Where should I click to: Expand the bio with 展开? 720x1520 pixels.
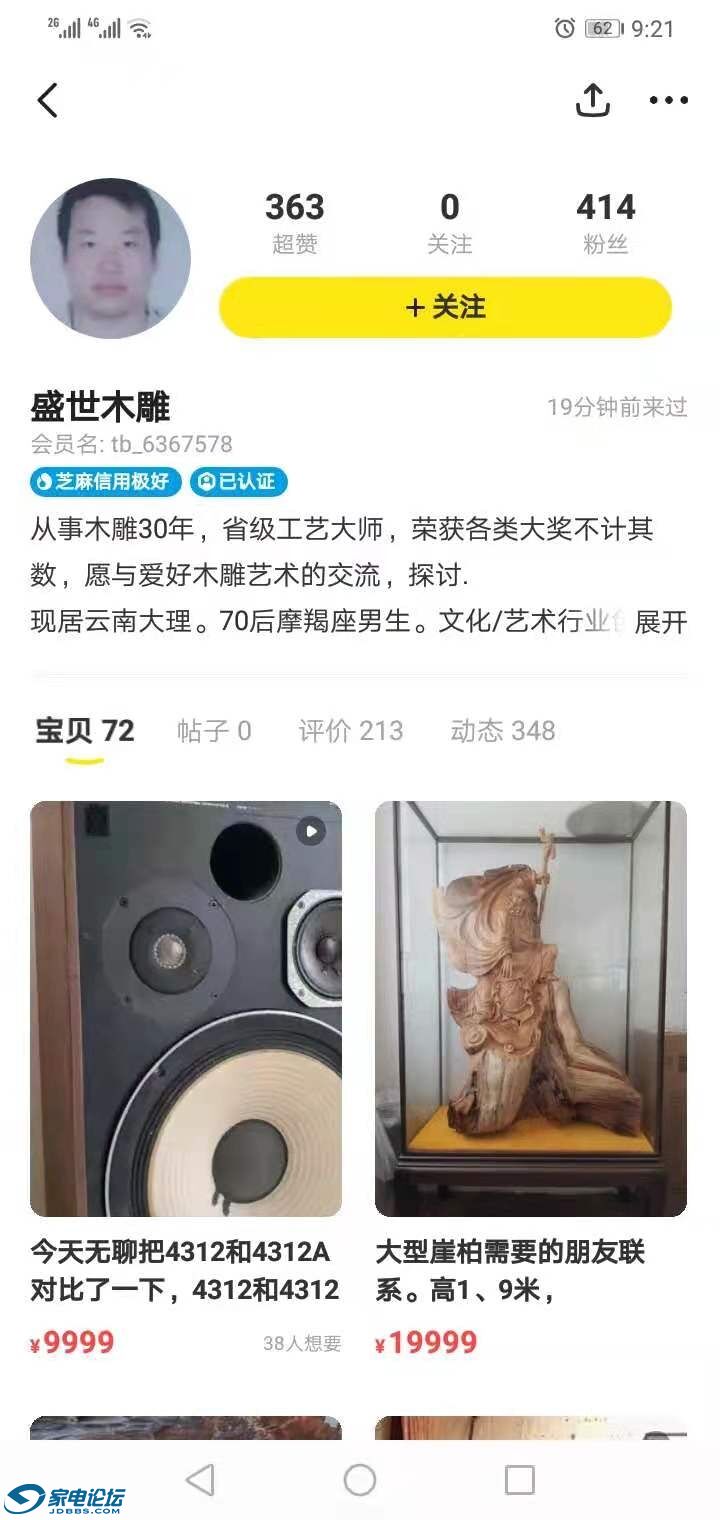tap(661, 621)
